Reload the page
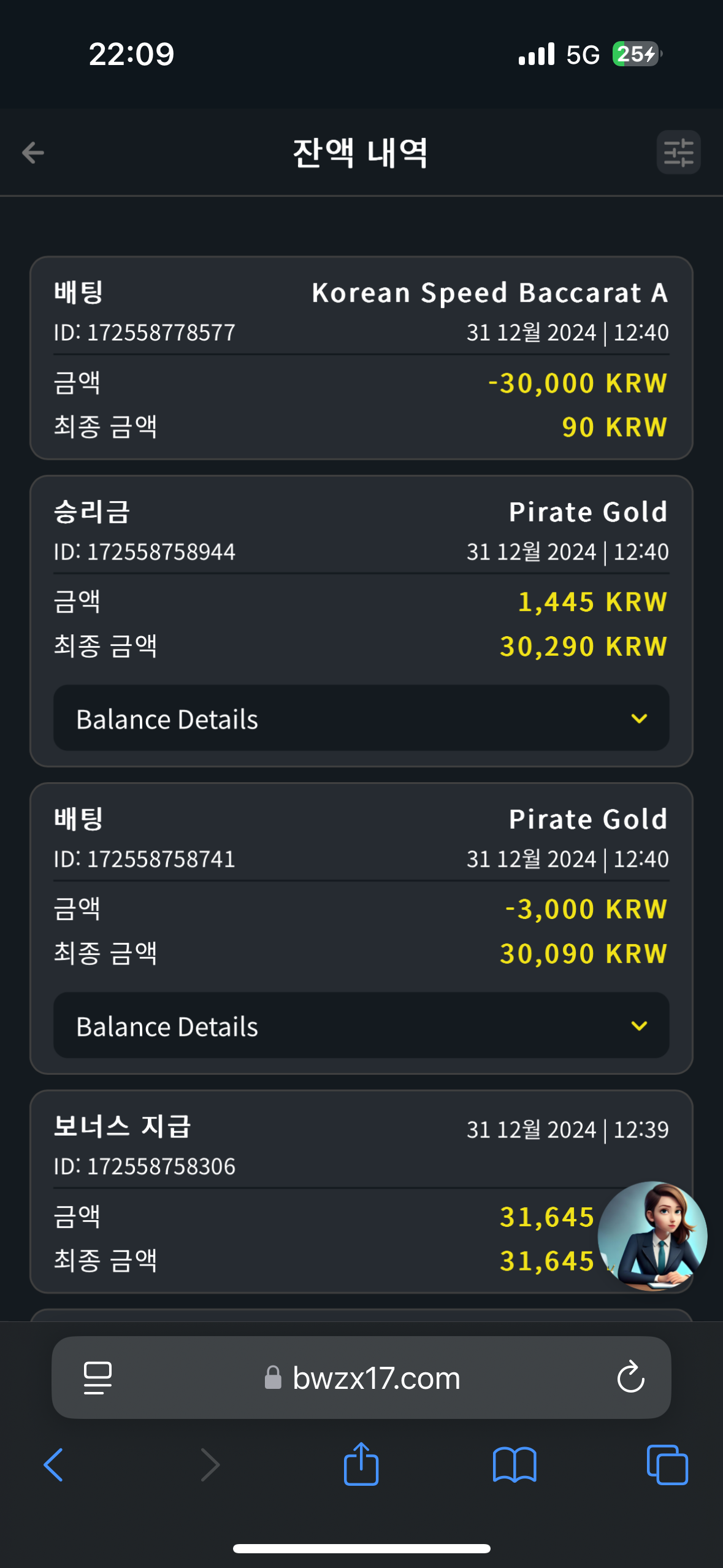The image size is (723, 1568). point(630,1378)
